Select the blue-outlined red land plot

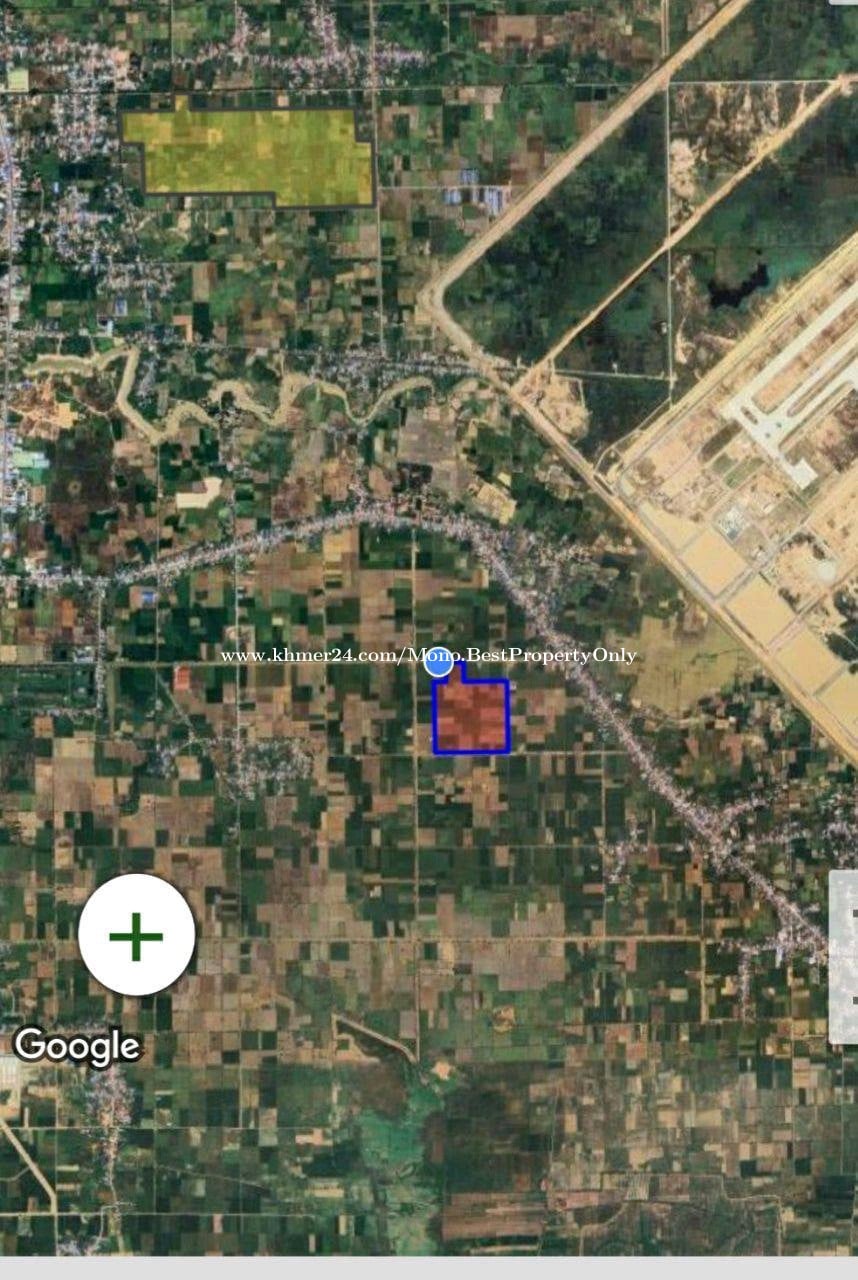click(x=471, y=716)
